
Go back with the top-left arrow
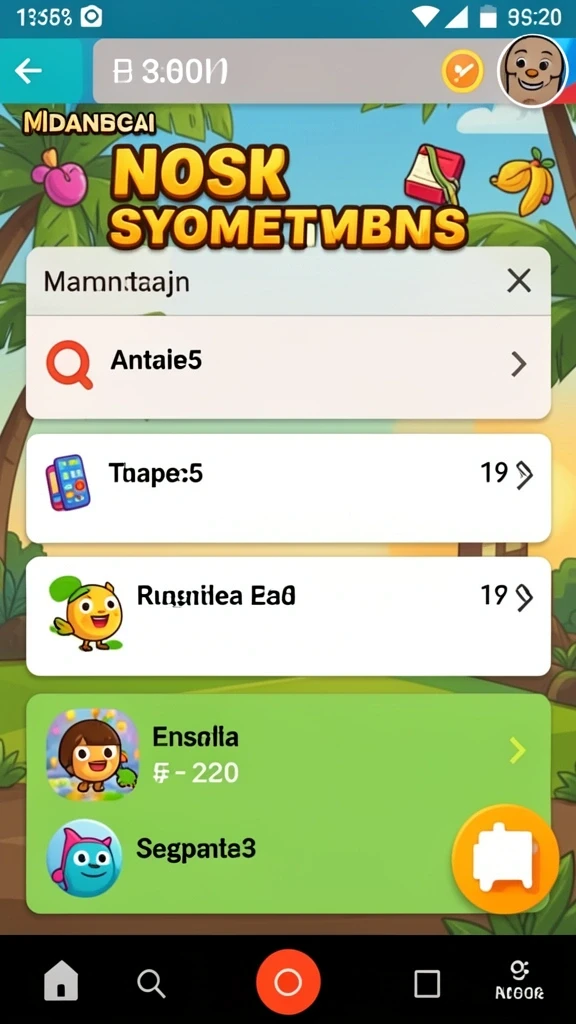(29, 70)
